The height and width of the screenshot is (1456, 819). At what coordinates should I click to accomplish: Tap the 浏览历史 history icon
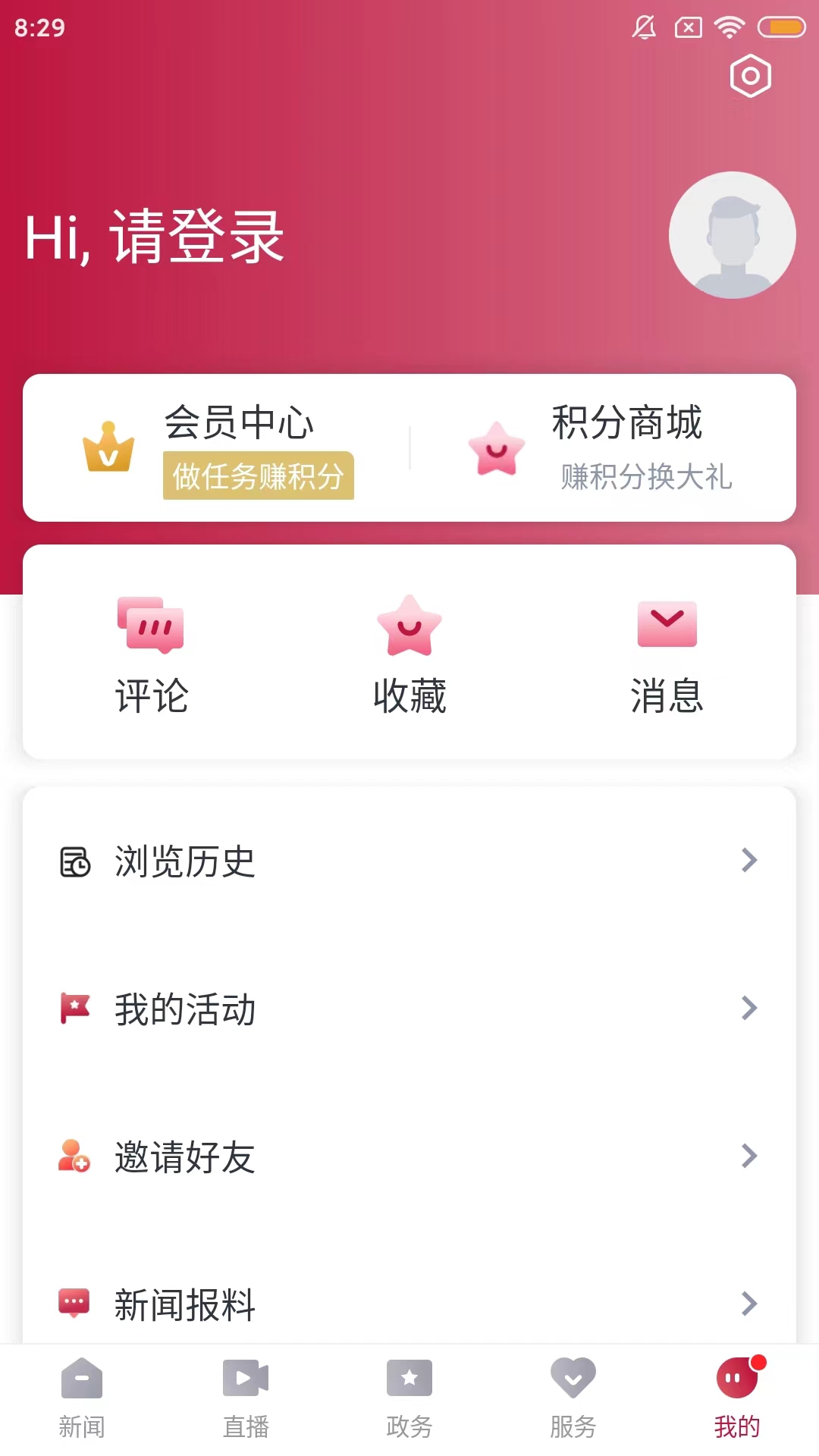[x=74, y=860]
